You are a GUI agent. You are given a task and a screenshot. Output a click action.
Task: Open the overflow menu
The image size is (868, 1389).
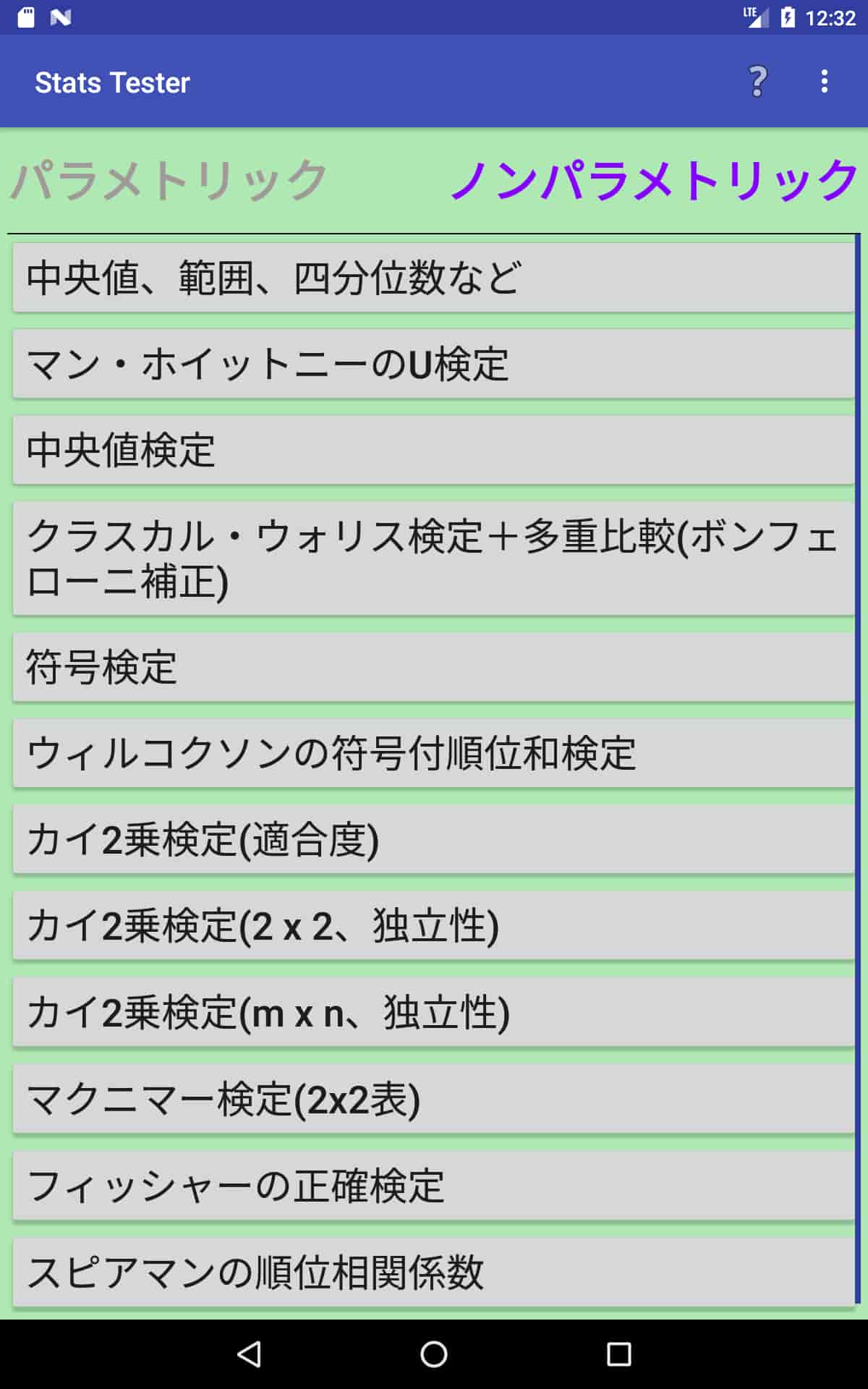click(x=825, y=81)
